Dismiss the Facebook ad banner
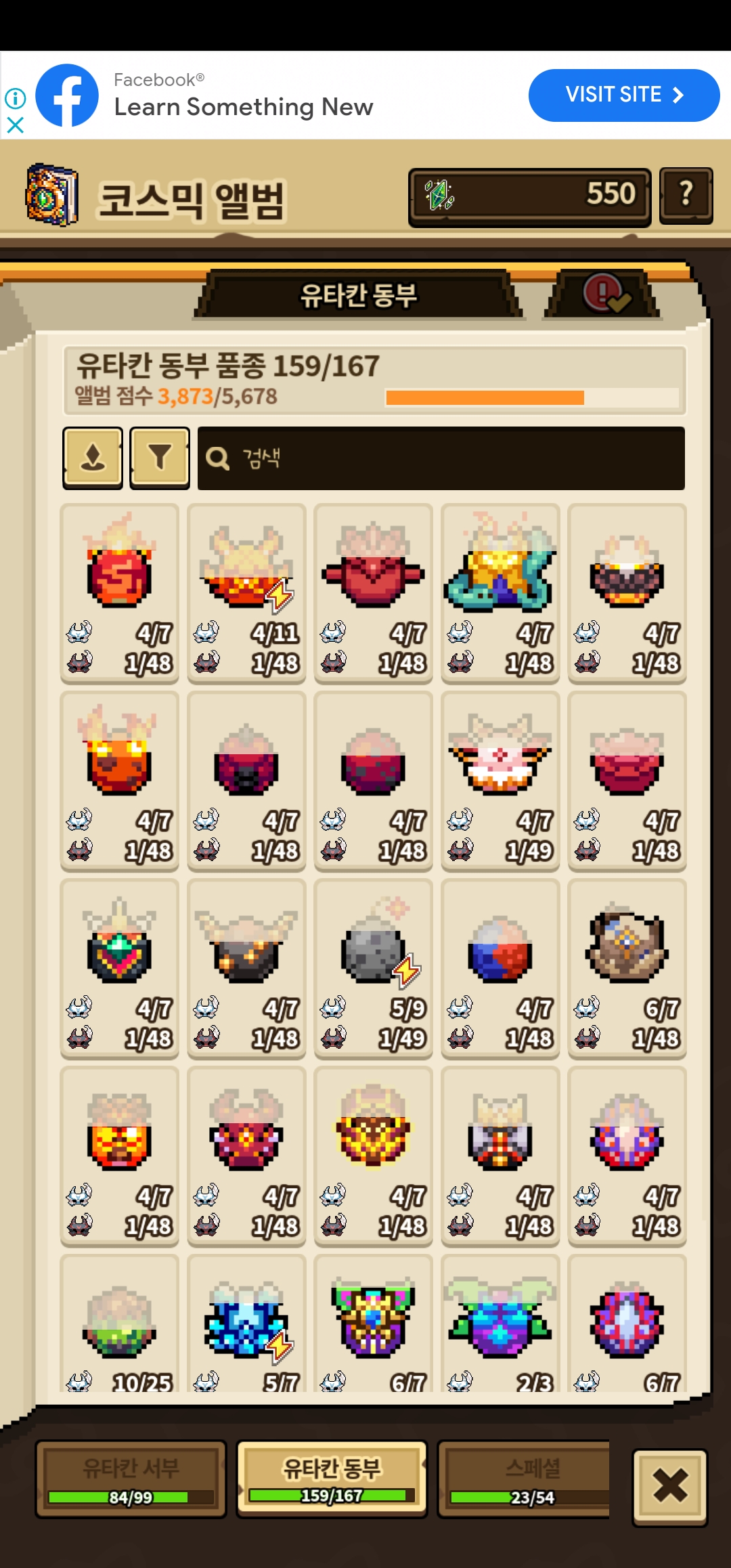Image resolution: width=731 pixels, height=1568 pixels. (x=15, y=125)
